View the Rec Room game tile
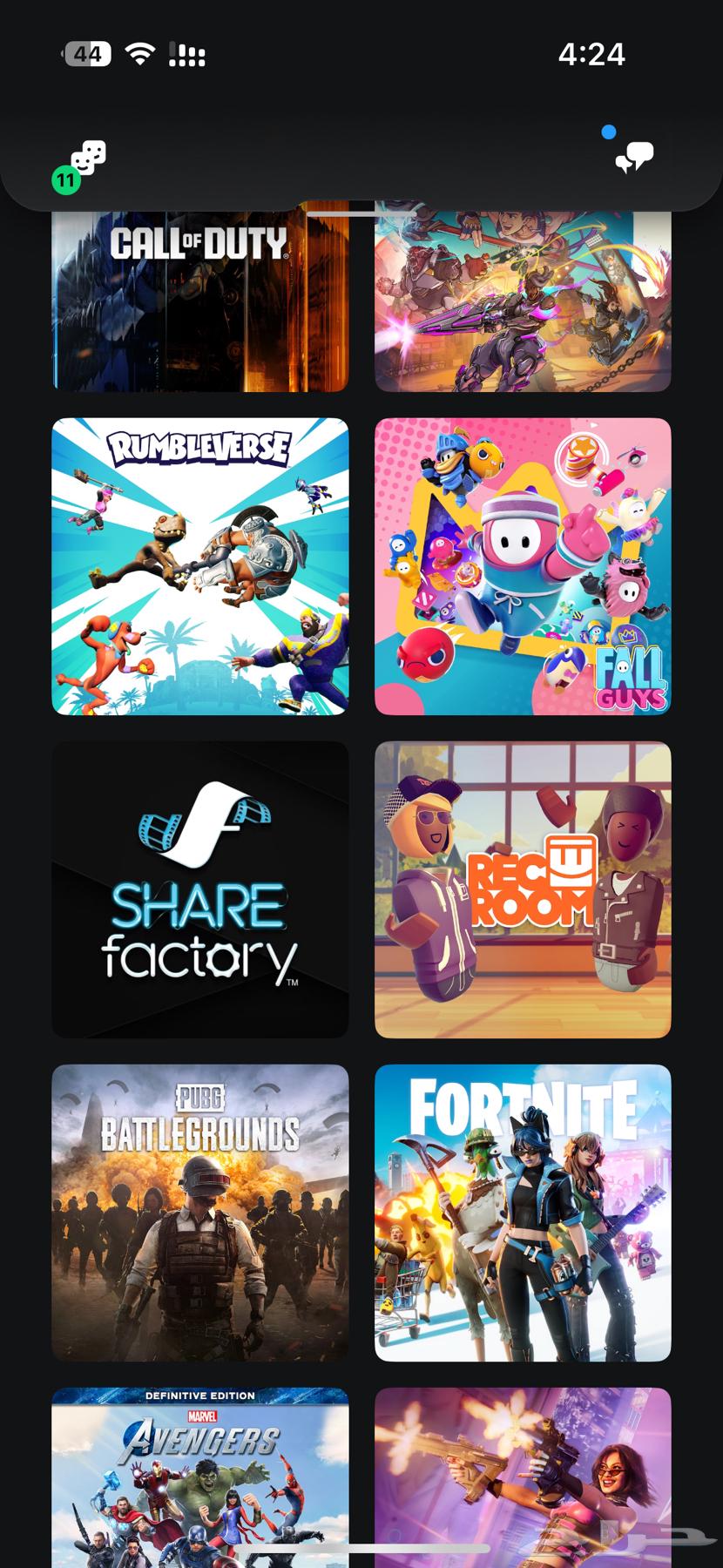 click(523, 889)
